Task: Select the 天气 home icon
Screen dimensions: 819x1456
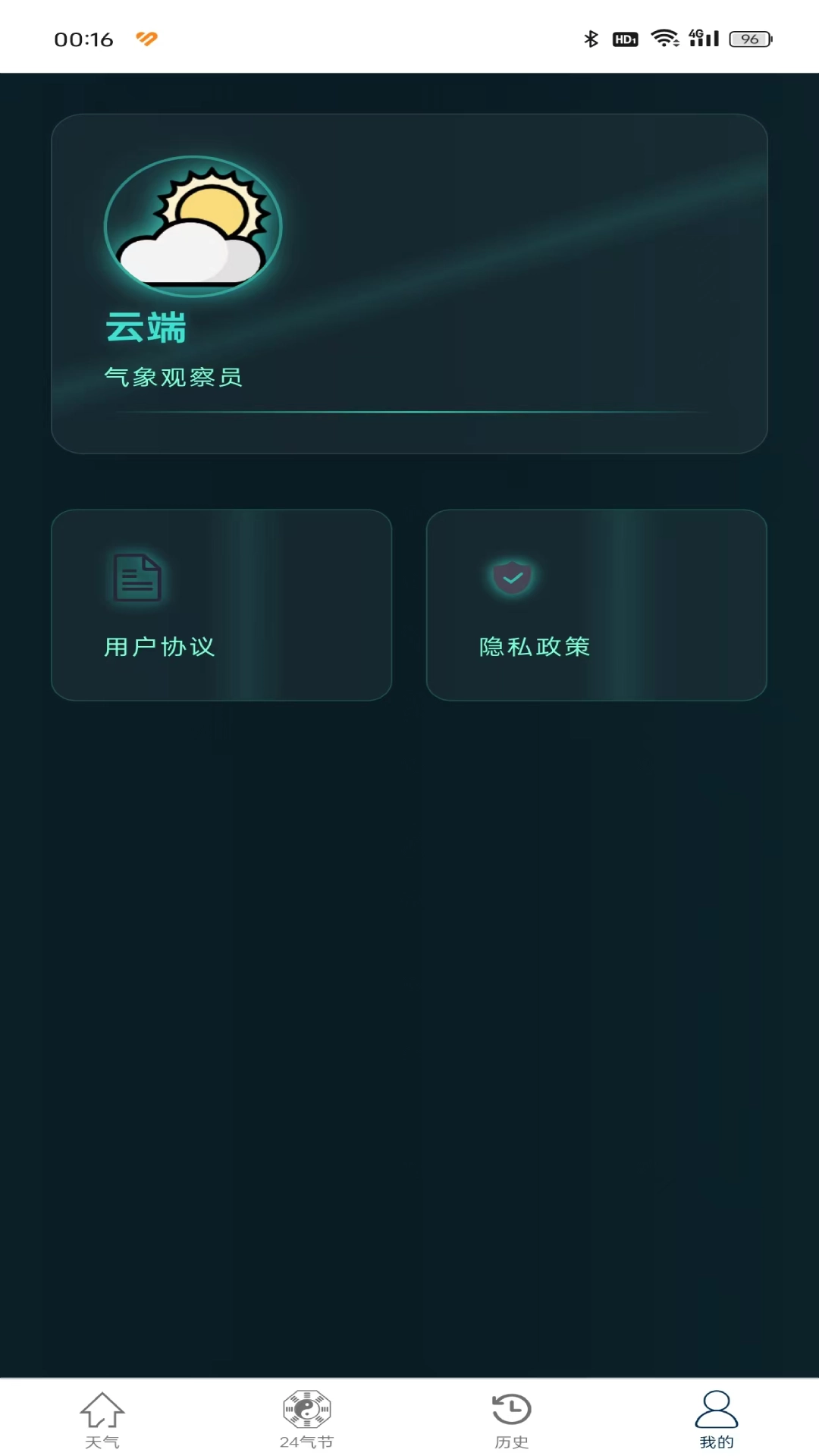Action: coord(101,1409)
